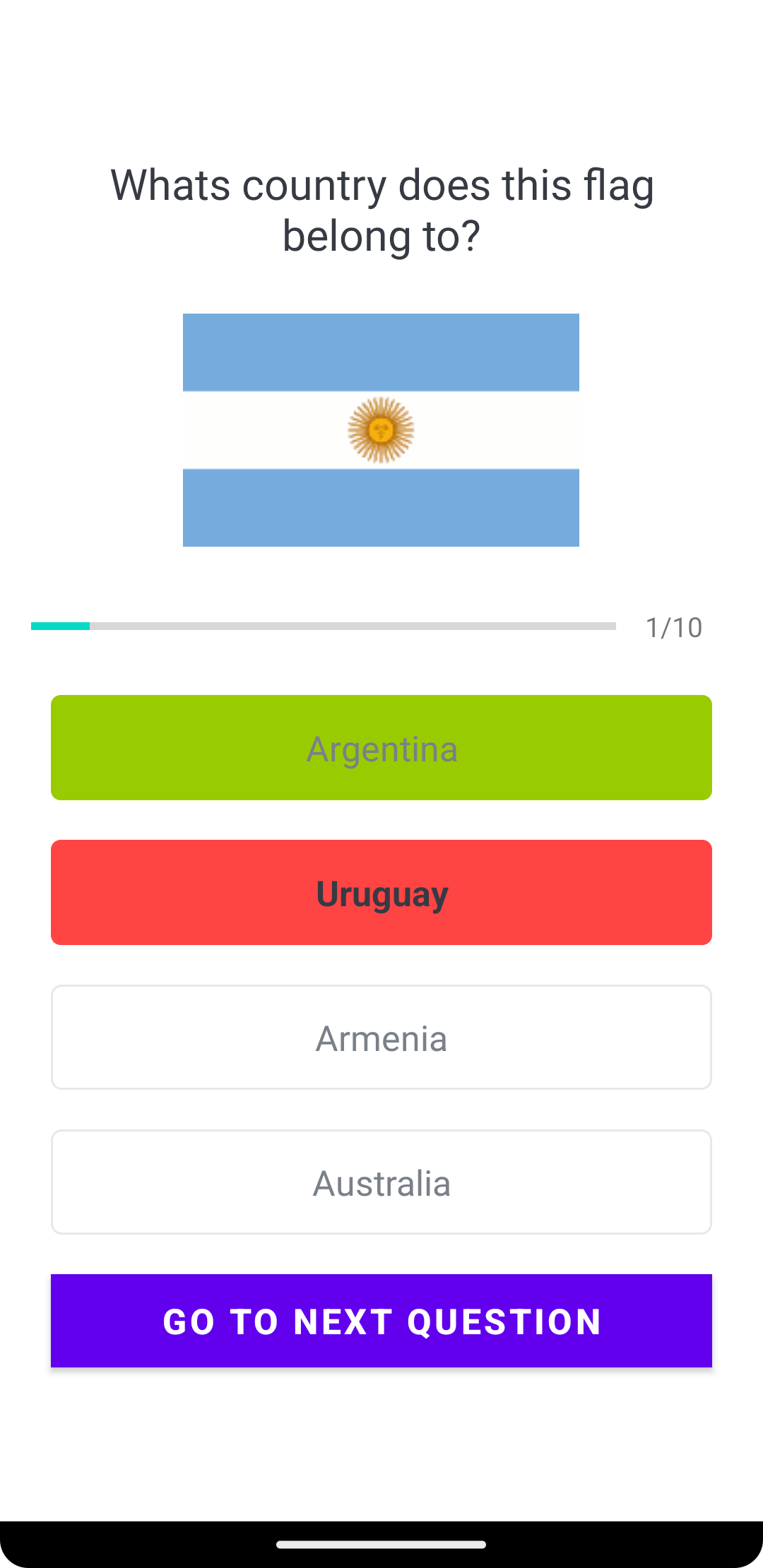This screenshot has width=763, height=1568.
Task: Click the quiz question text
Action: click(x=381, y=208)
